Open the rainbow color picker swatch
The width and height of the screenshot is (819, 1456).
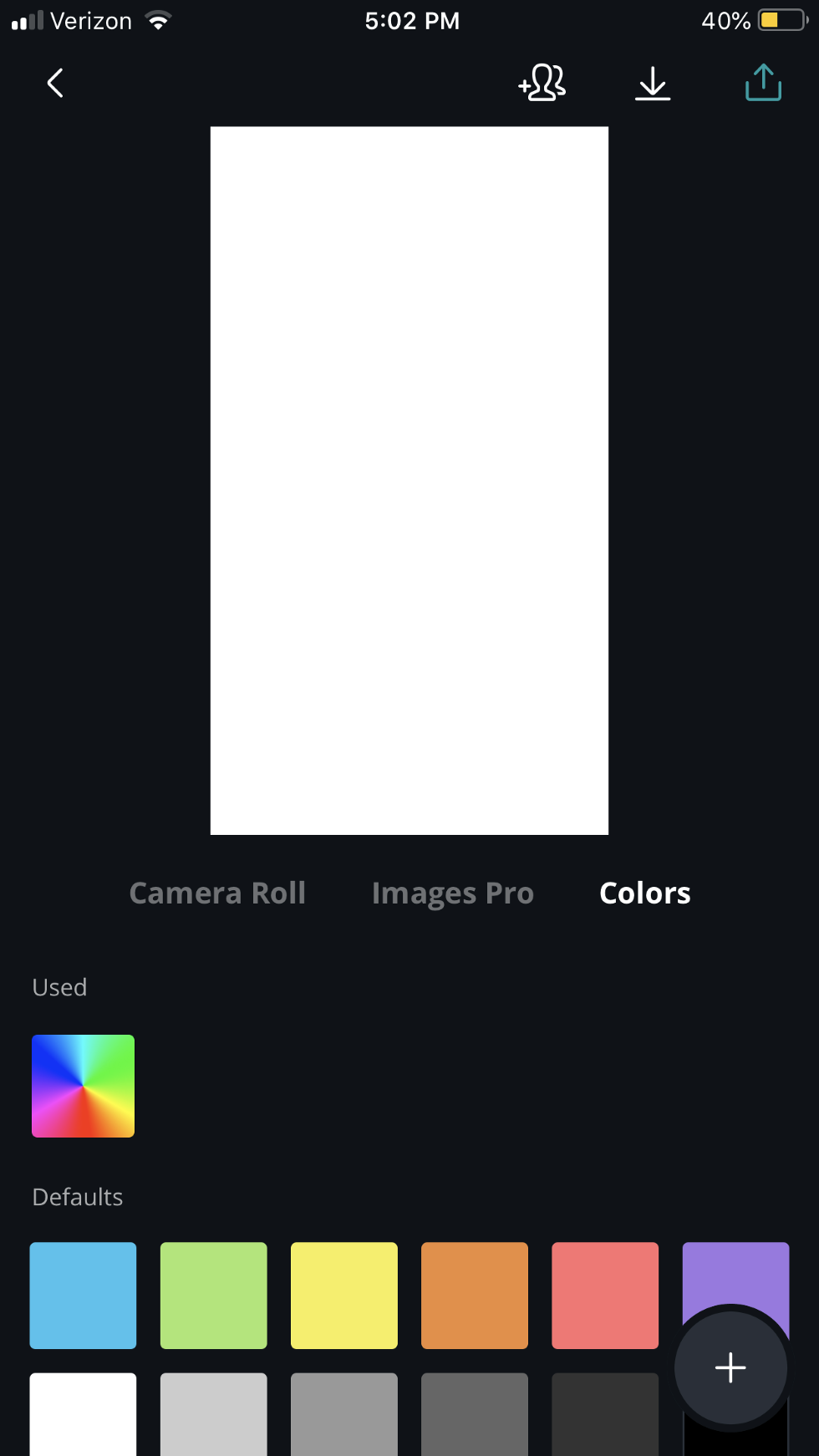pyautogui.click(x=83, y=1086)
